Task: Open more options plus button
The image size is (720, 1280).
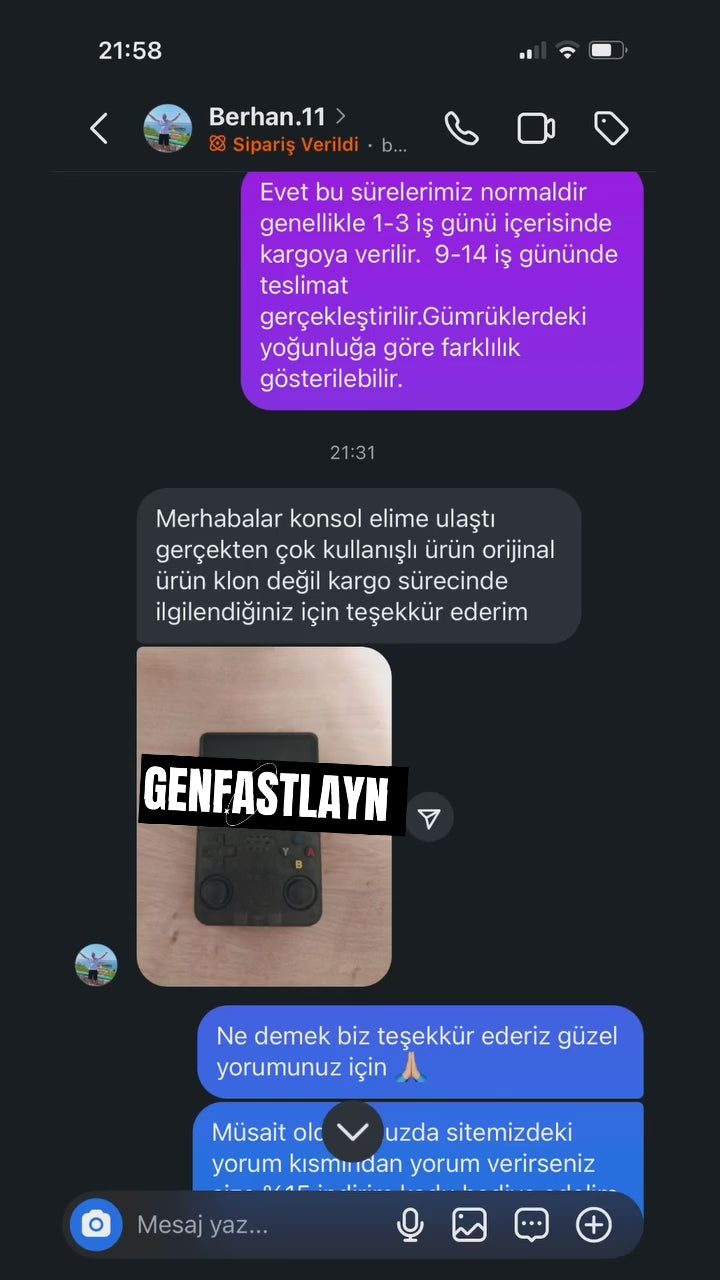Action: [594, 1224]
